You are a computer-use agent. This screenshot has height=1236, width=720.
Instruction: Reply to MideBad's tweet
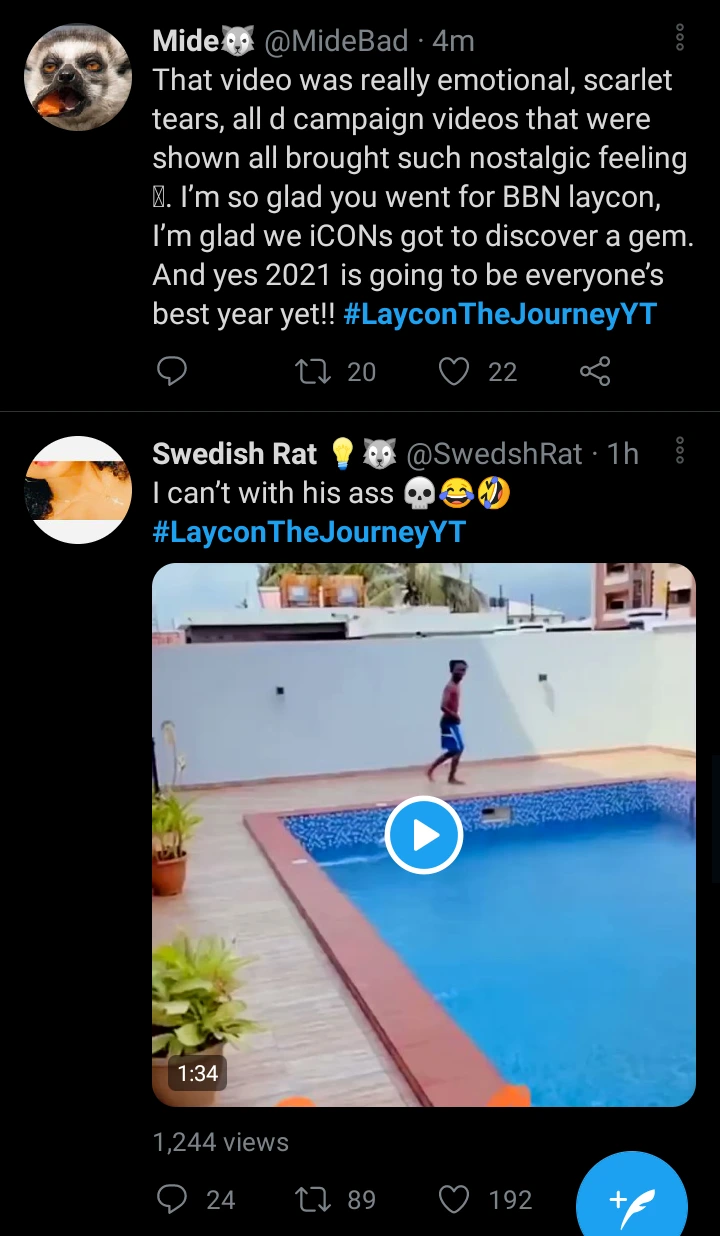(172, 372)
